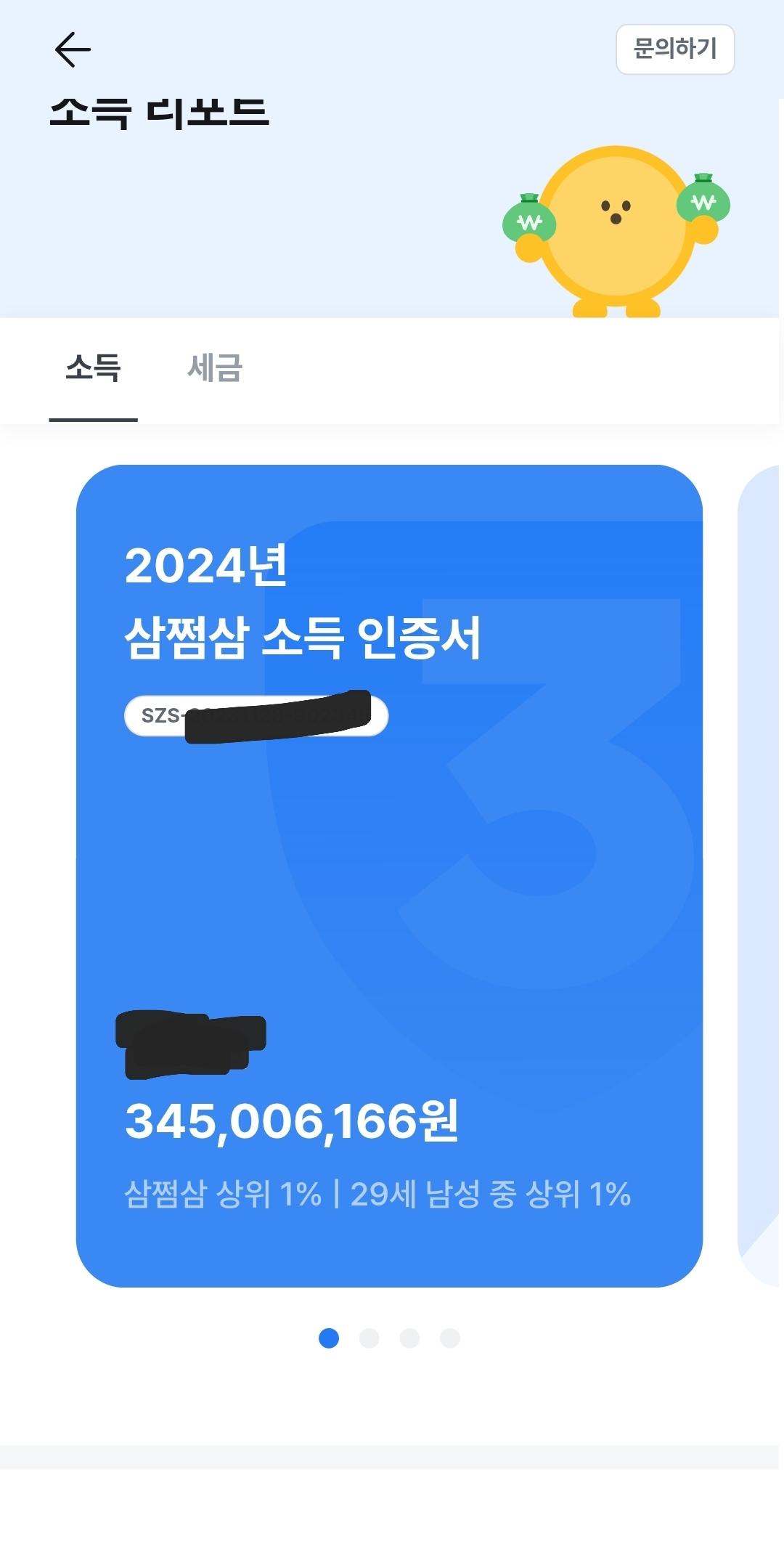Go back using the arrow icon
Viewport: 784px width, 1541px height.
pos(73,49)
